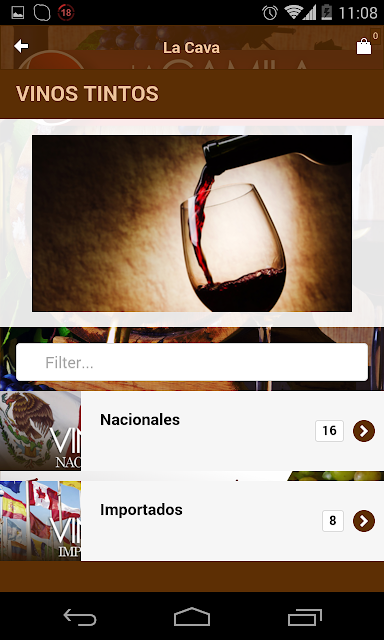Open the shopping bag cart
The image size is (384, 640).
click(364, 47)
